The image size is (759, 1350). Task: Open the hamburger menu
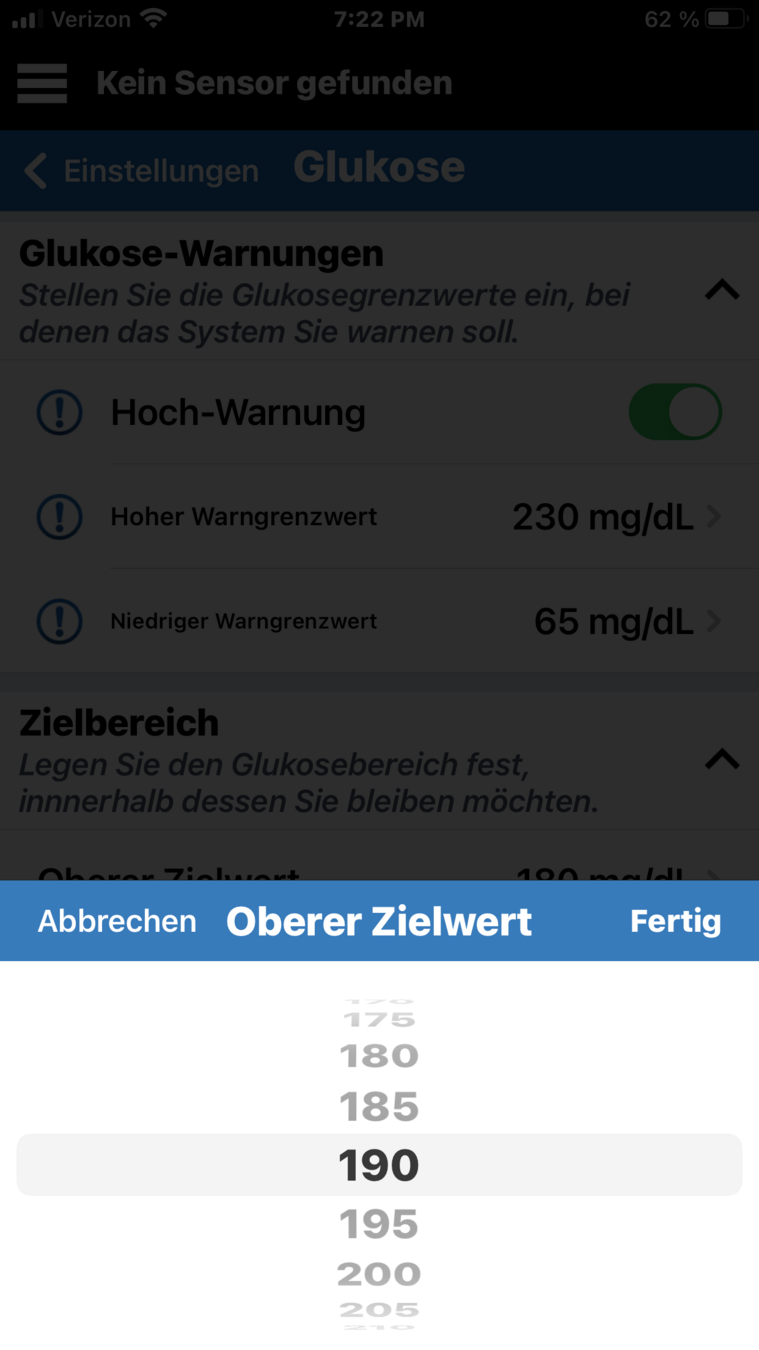point(42,83)
